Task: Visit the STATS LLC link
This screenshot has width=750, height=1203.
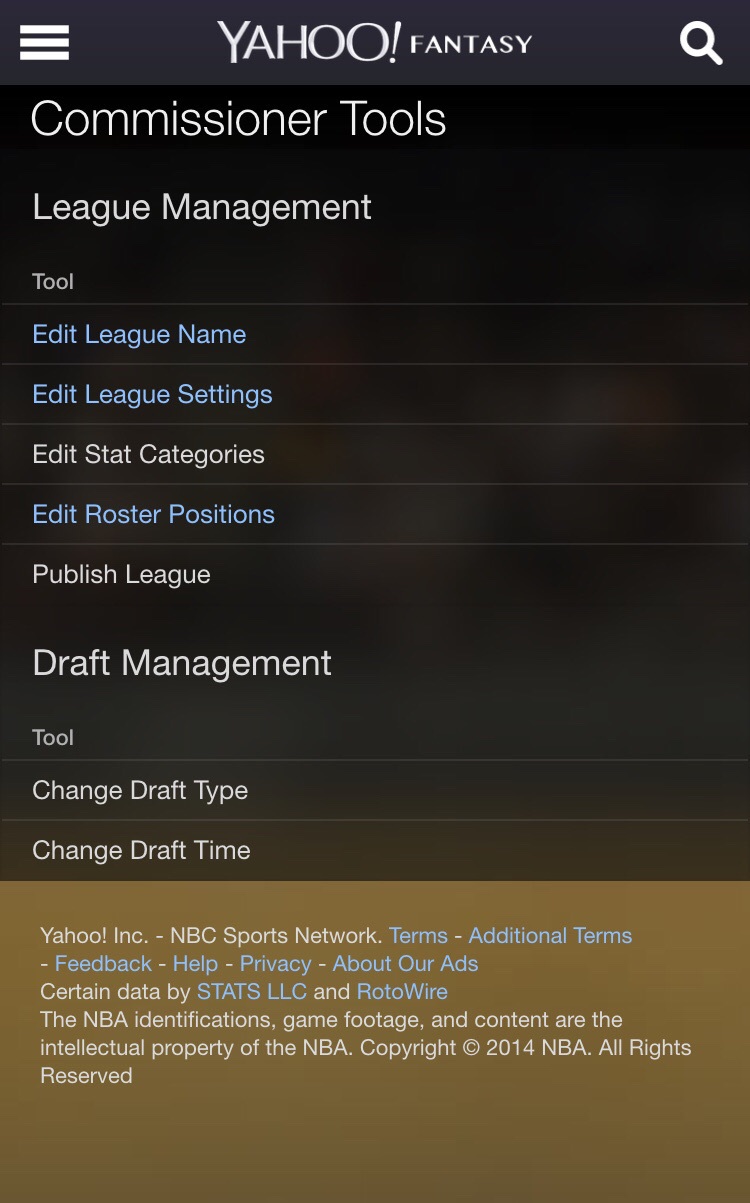Action: coord(251,992)
